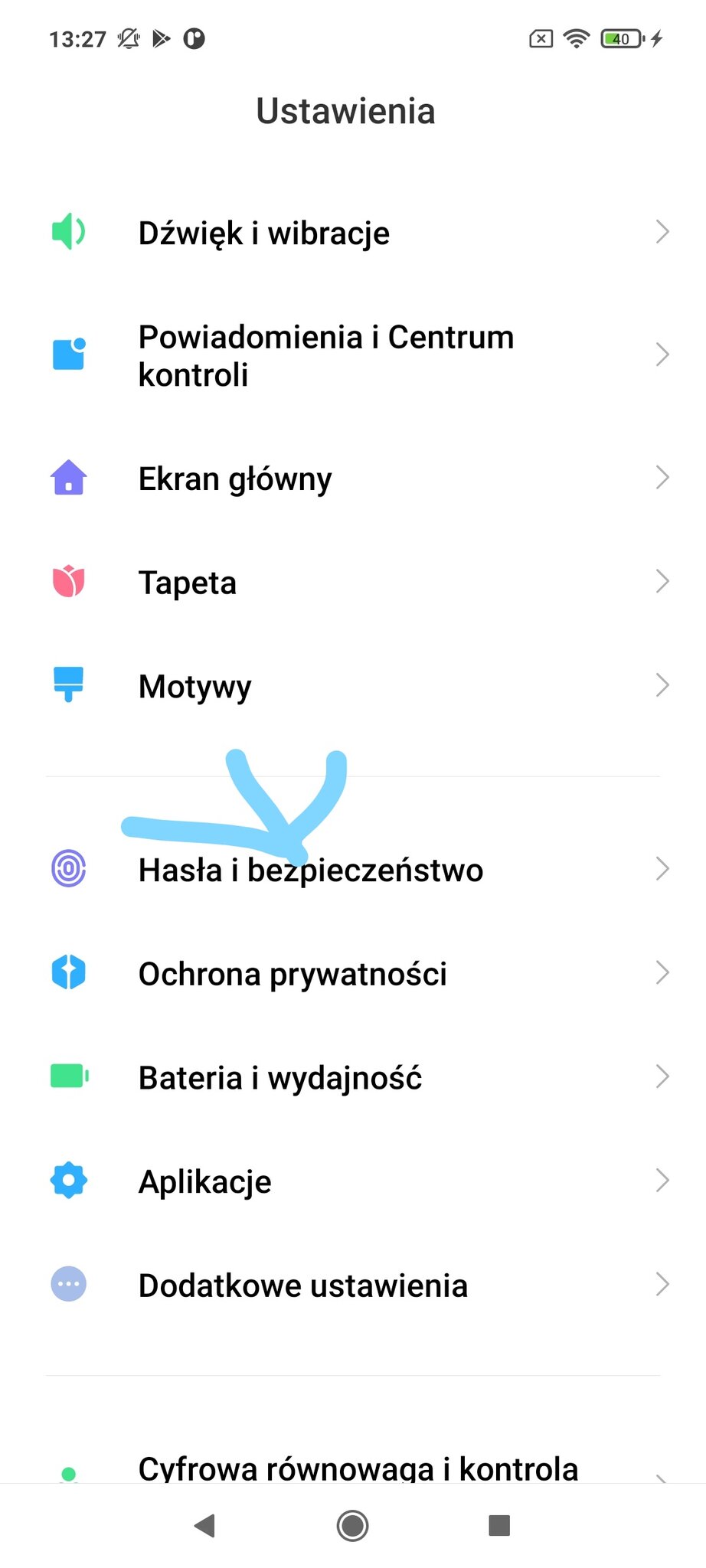Tap the system home button

(x=353, y=1526)
